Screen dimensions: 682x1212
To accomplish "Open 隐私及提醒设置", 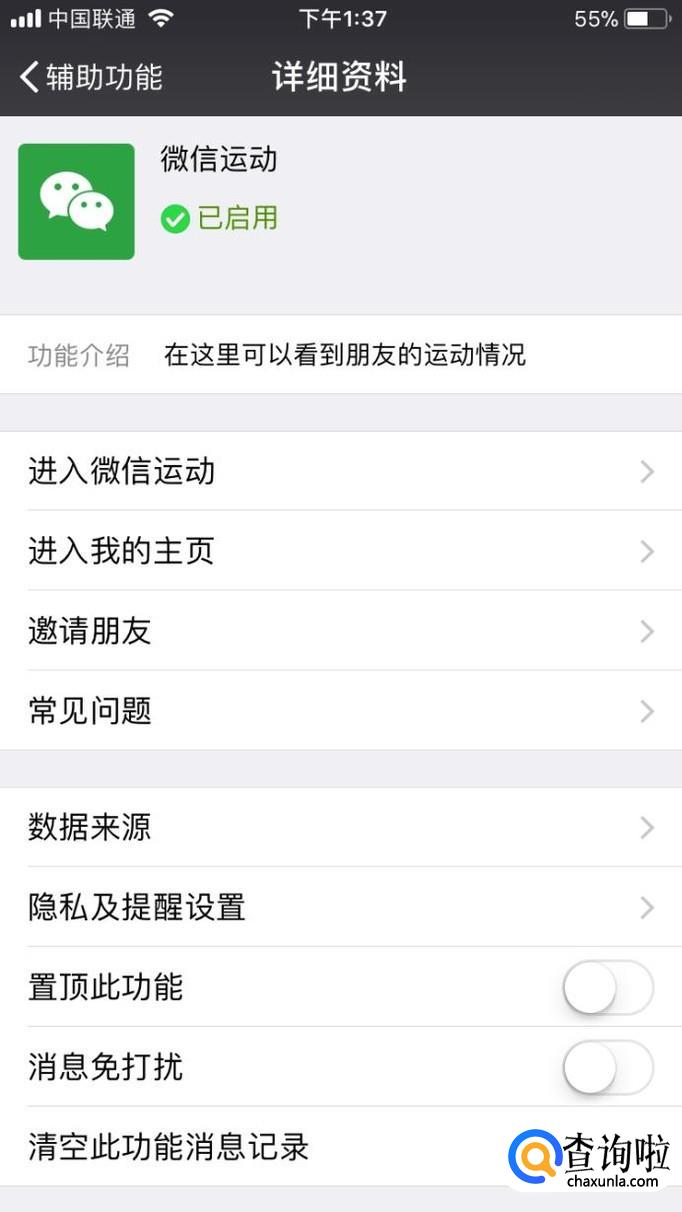I will click(340, 908).
